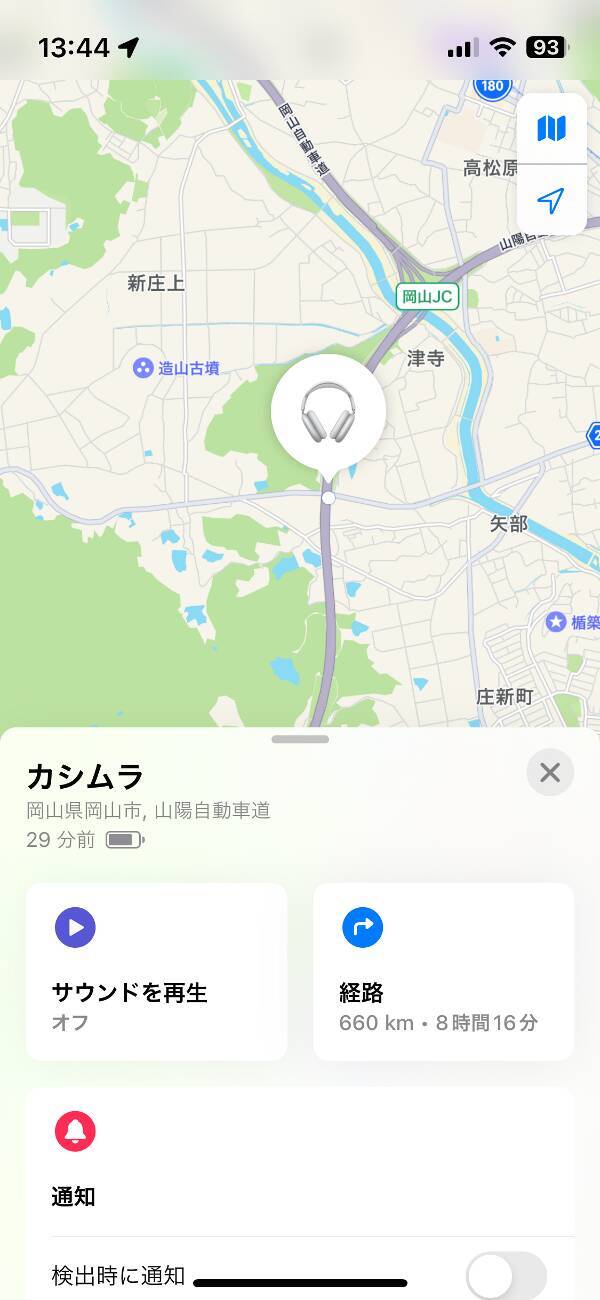Tap the headphones pin on the map
Image resolution: width=600 pixels, height=1300 pixels.
(328, 411)
